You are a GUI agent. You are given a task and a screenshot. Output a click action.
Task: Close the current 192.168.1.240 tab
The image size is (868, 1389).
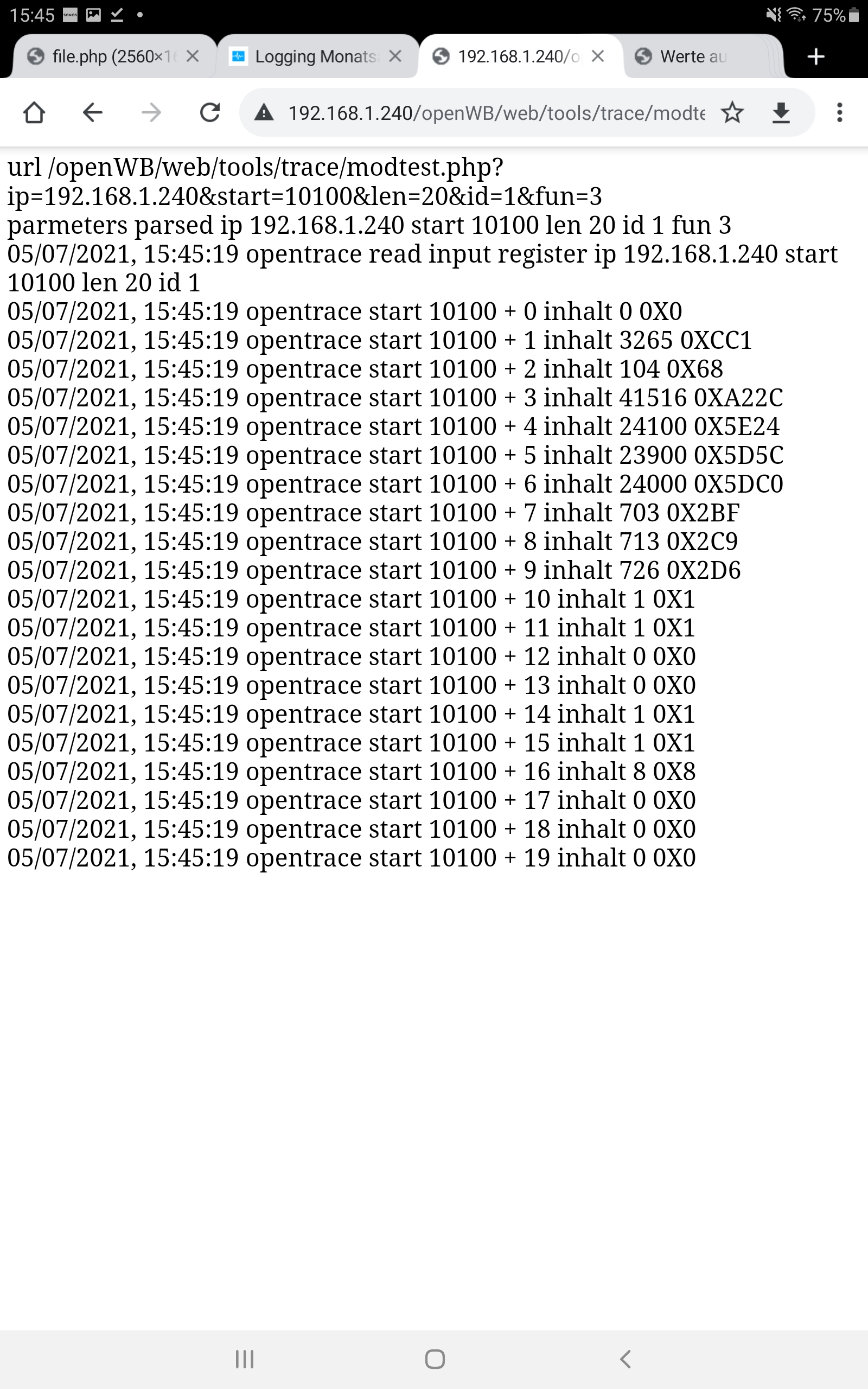598,56
